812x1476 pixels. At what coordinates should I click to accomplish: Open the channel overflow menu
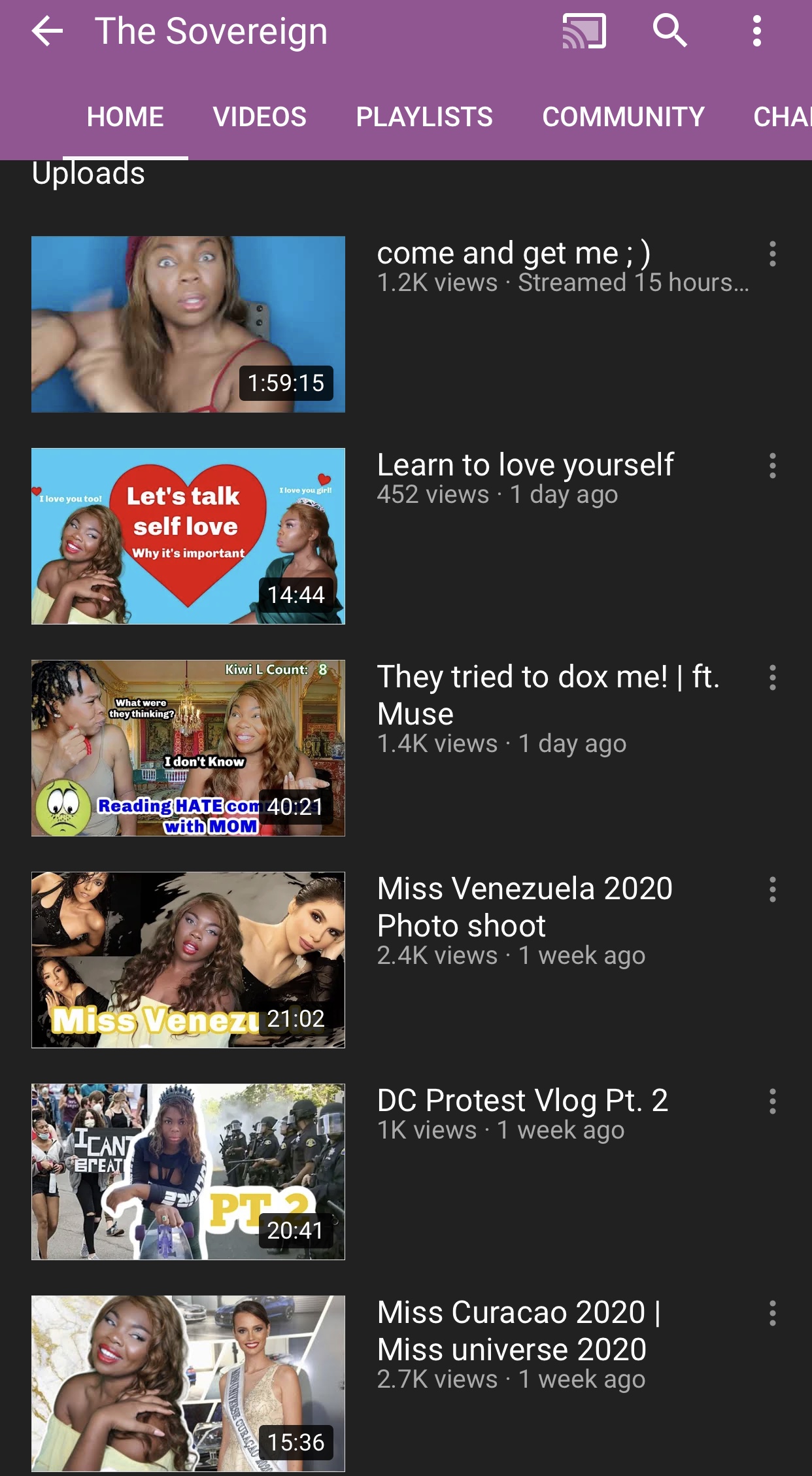coord(756,31)
